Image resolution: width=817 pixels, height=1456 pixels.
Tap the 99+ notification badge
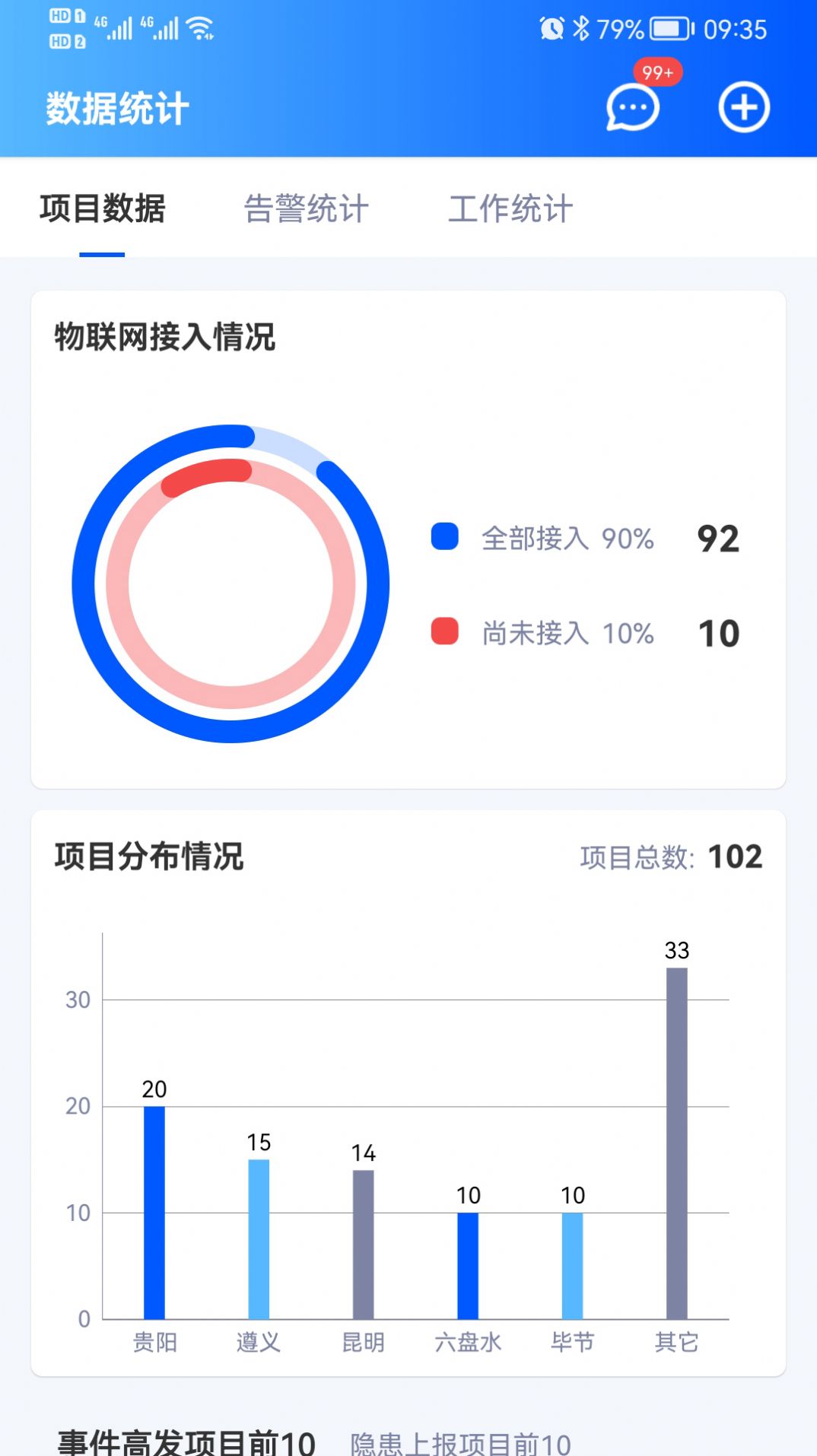(656, 73)
